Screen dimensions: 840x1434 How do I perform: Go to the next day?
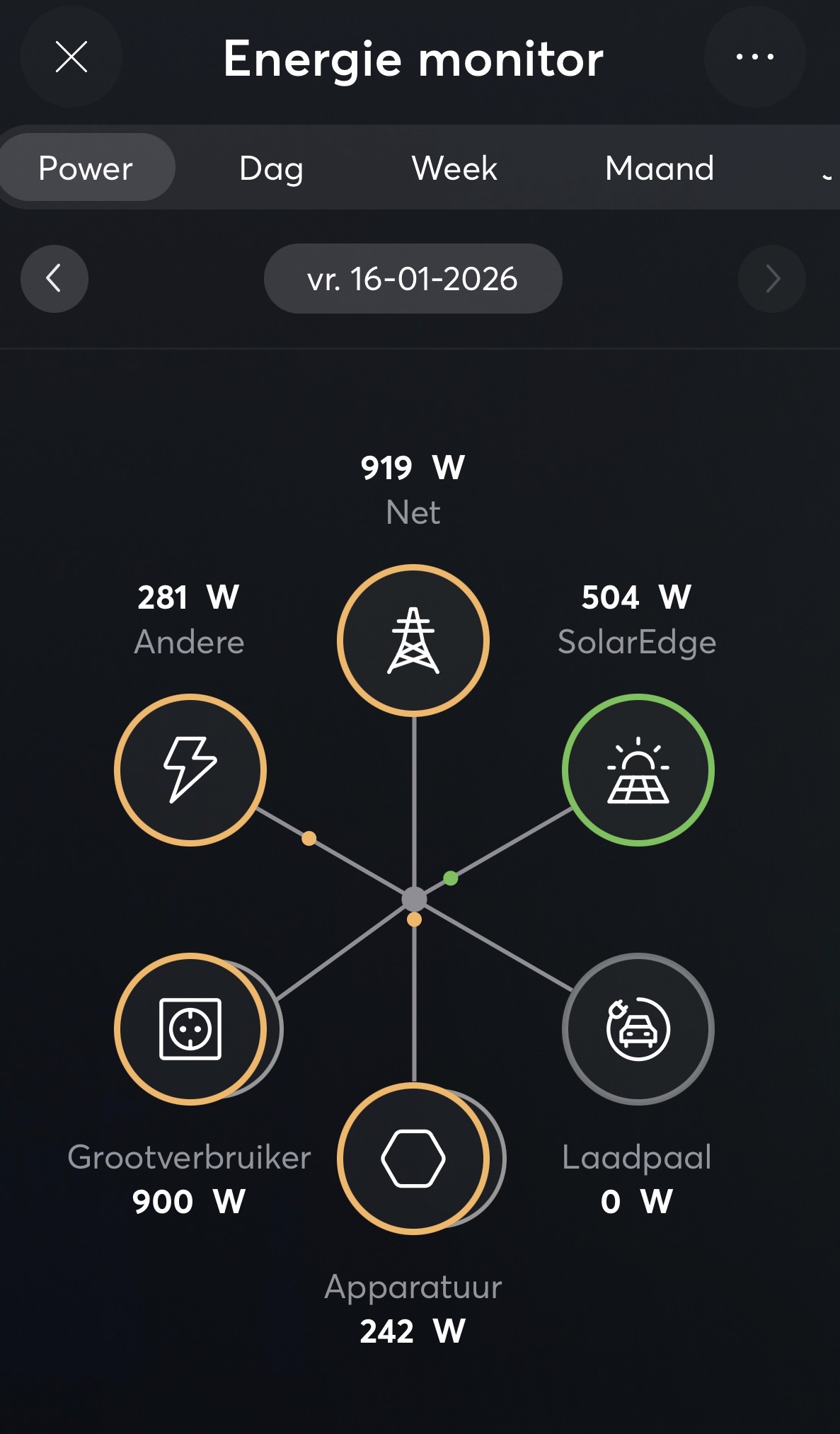coord(771,279)
